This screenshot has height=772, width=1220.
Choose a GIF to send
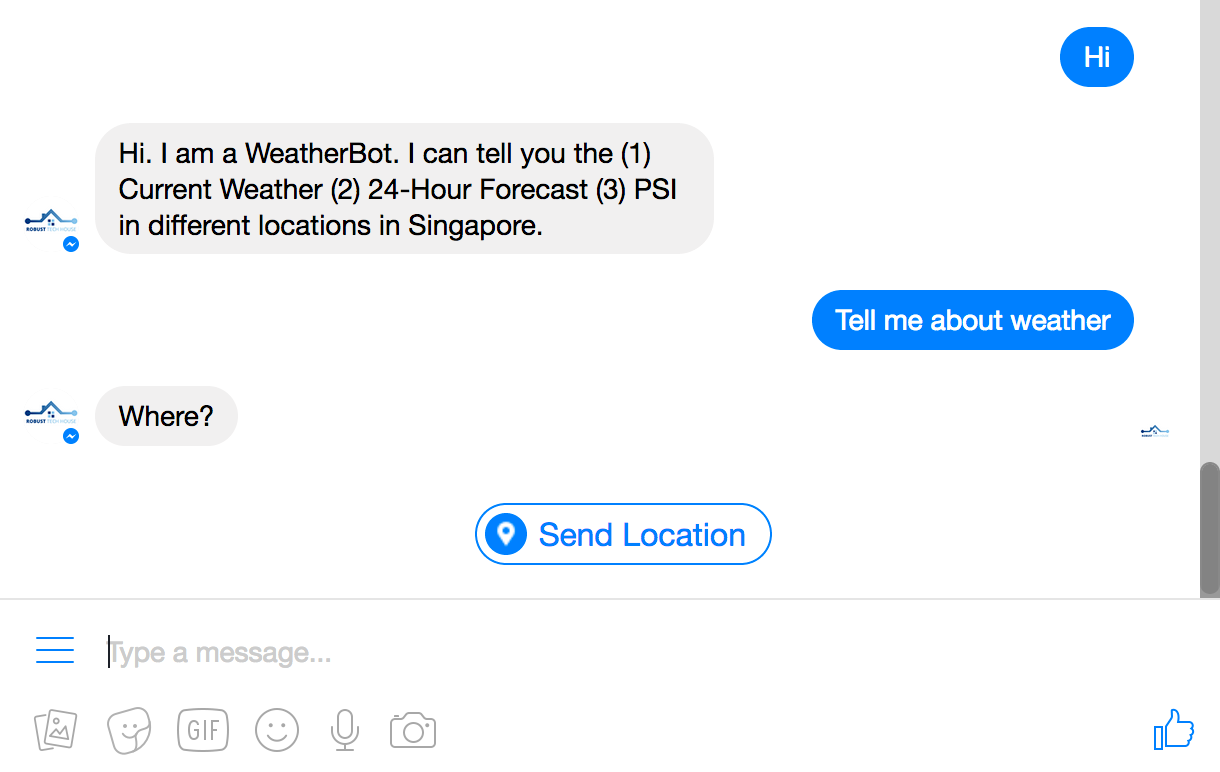click(x=203, y=730)
